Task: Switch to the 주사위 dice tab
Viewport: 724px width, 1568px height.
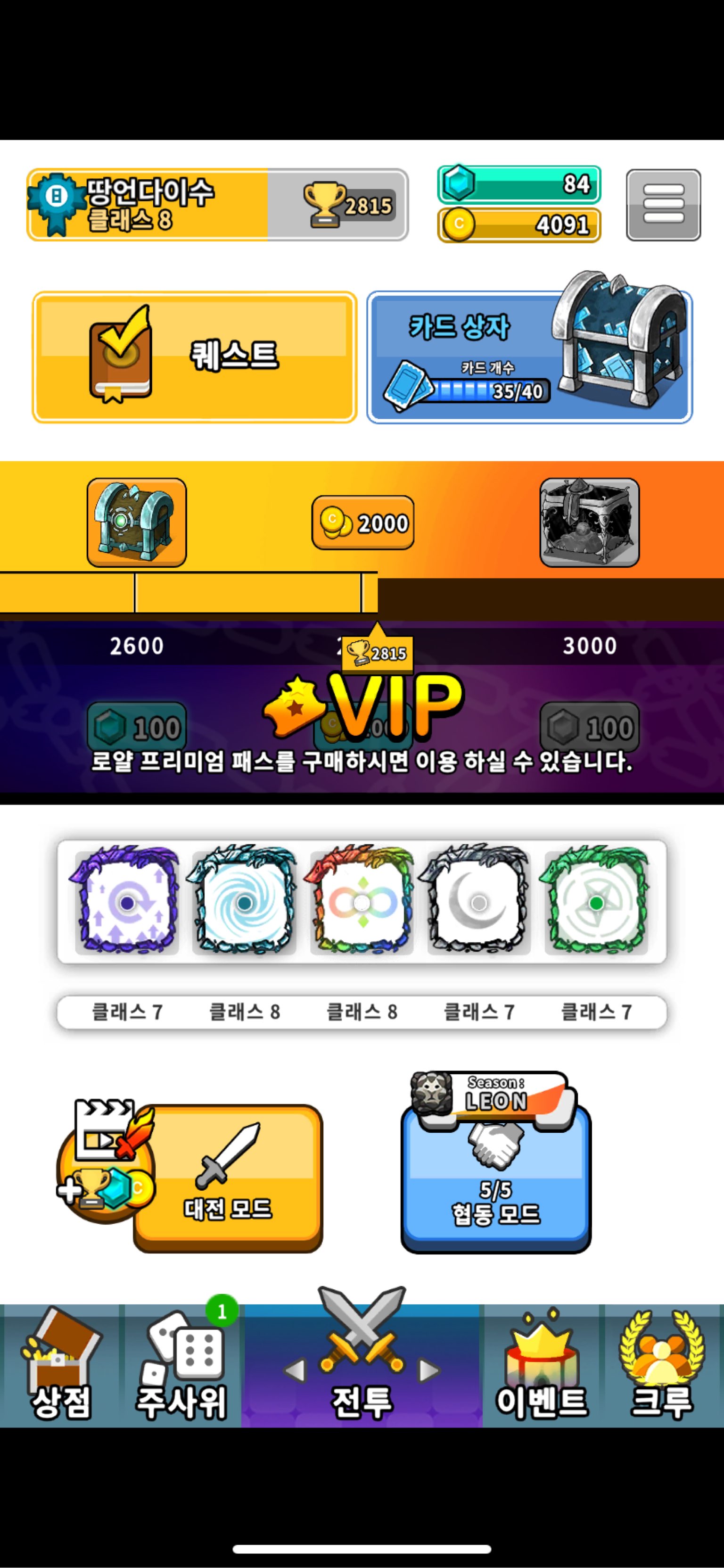Action: (x=181, y=1367)
